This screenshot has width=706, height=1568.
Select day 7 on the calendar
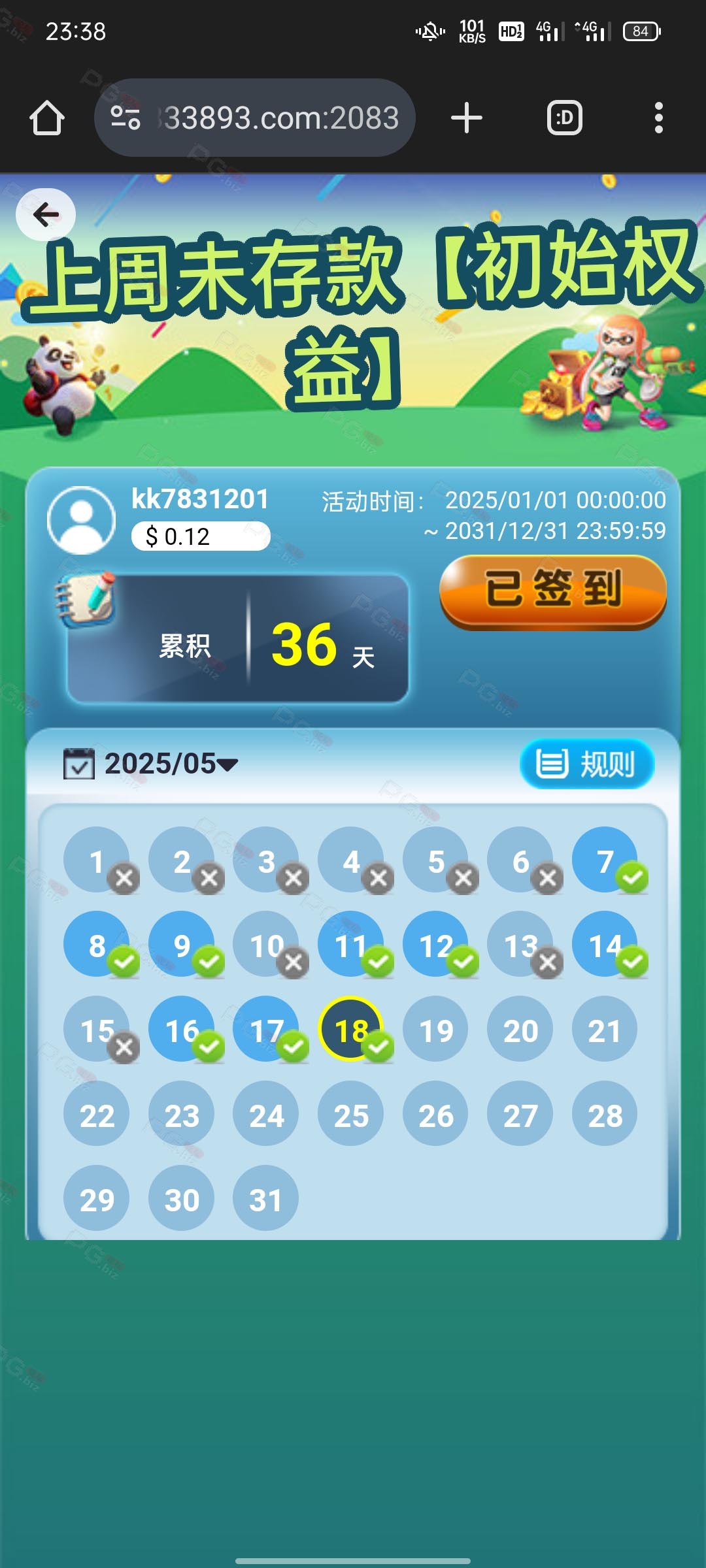click(605, 860)
